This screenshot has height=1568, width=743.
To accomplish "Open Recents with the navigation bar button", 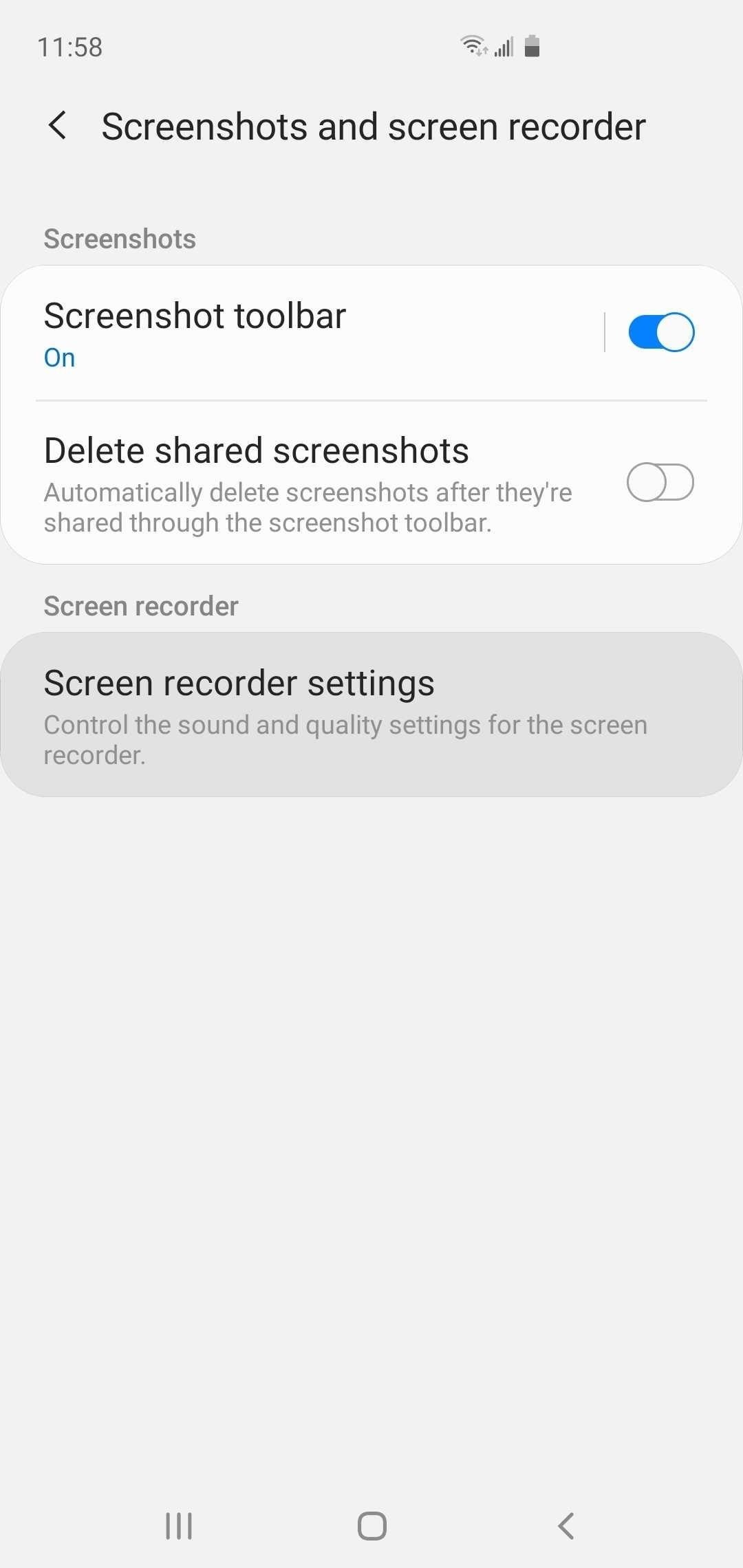I will 178,1525.
